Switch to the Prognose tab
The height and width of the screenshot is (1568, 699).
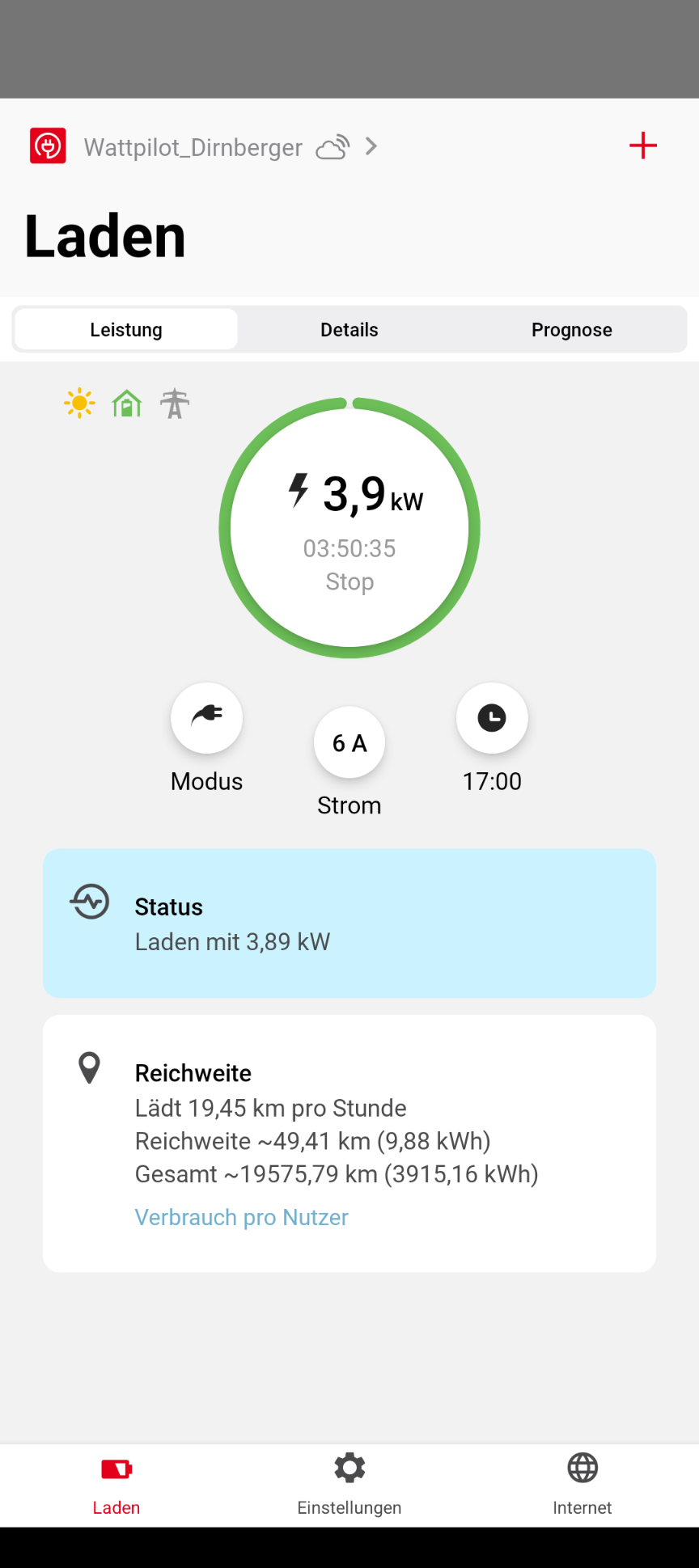coord(571,330)
